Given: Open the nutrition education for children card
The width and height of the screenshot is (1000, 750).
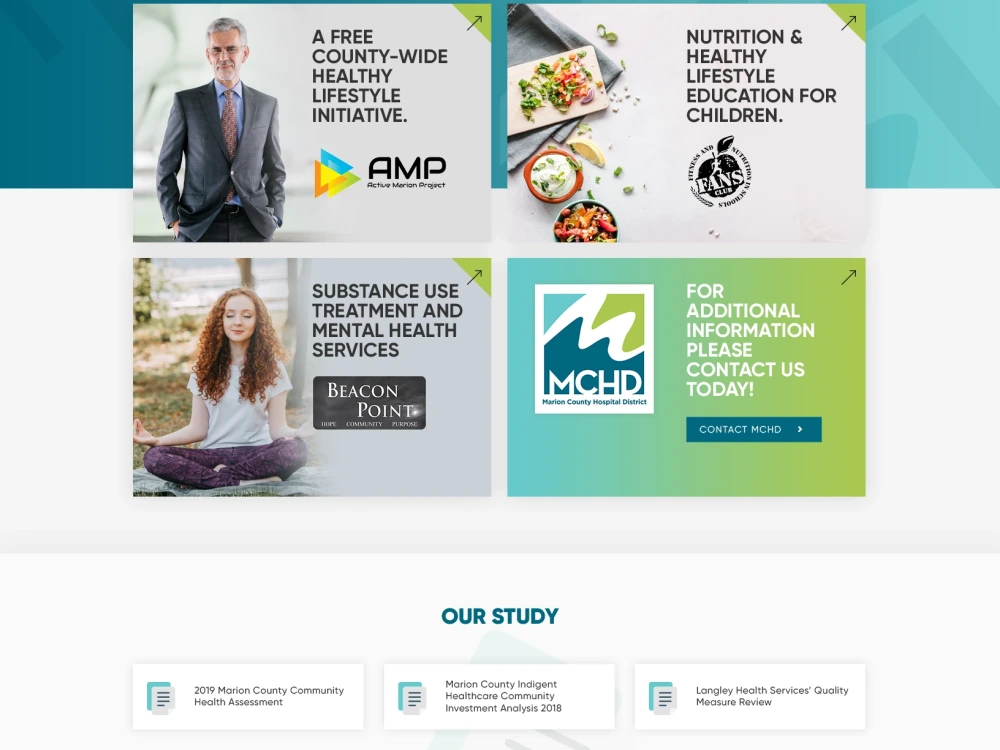Looking at the screenshot, I should tap(686, 123).
